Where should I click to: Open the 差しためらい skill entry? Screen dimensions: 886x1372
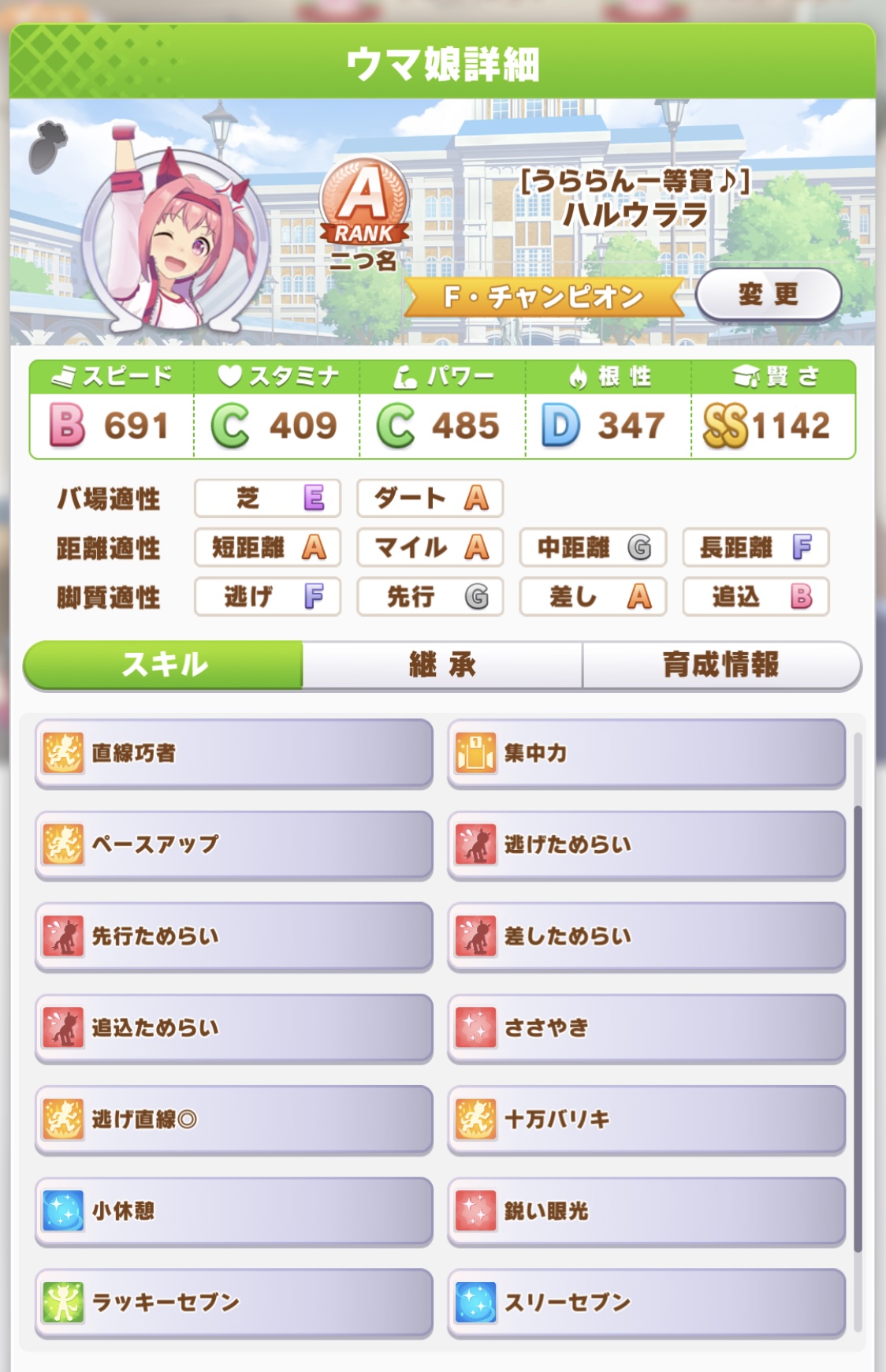pyautogui.click(x=646, y=936)
